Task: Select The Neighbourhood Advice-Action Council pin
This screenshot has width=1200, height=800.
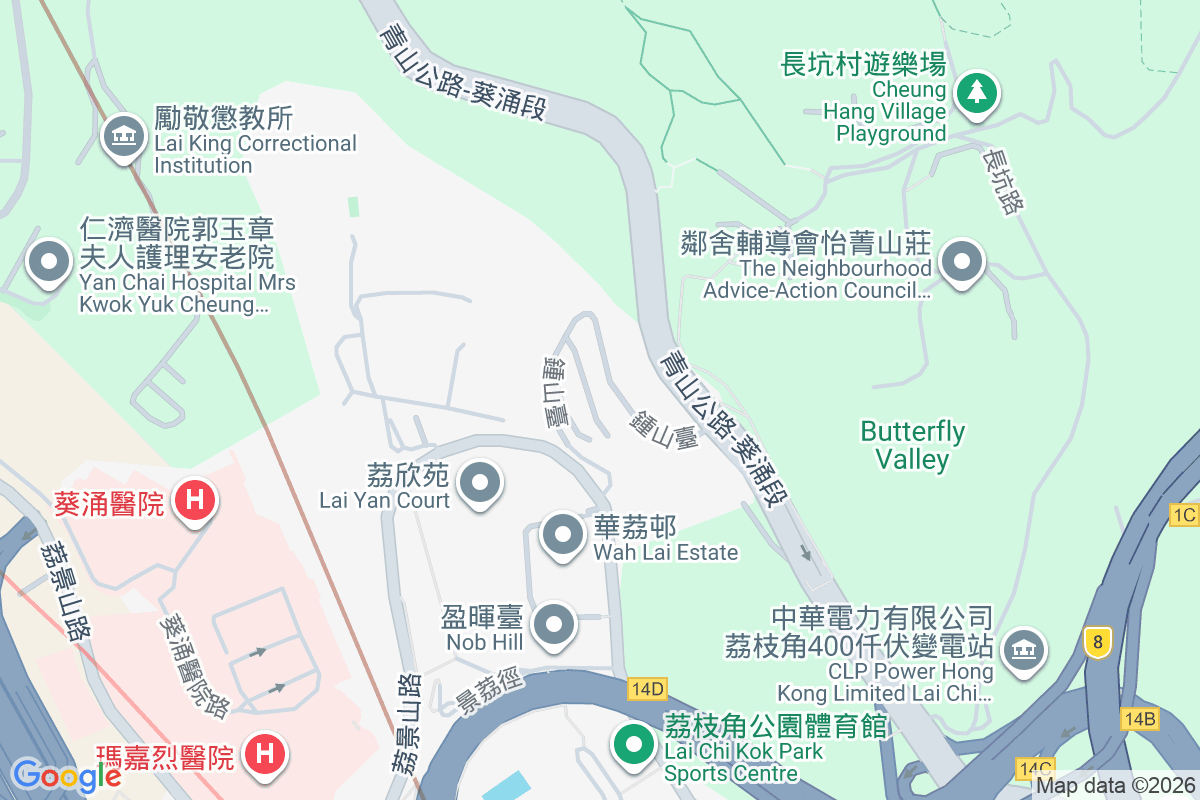Action: pos(962,262)
